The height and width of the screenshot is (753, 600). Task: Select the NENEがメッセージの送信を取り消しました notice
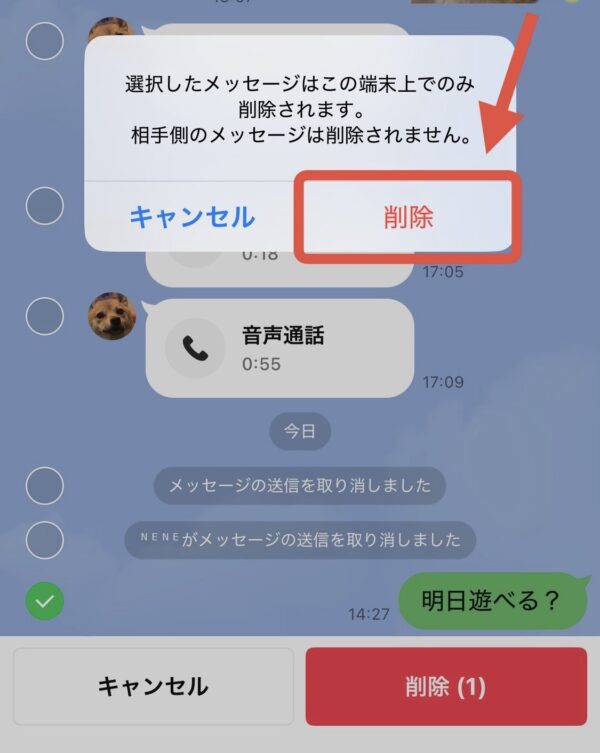coord(44,540)
